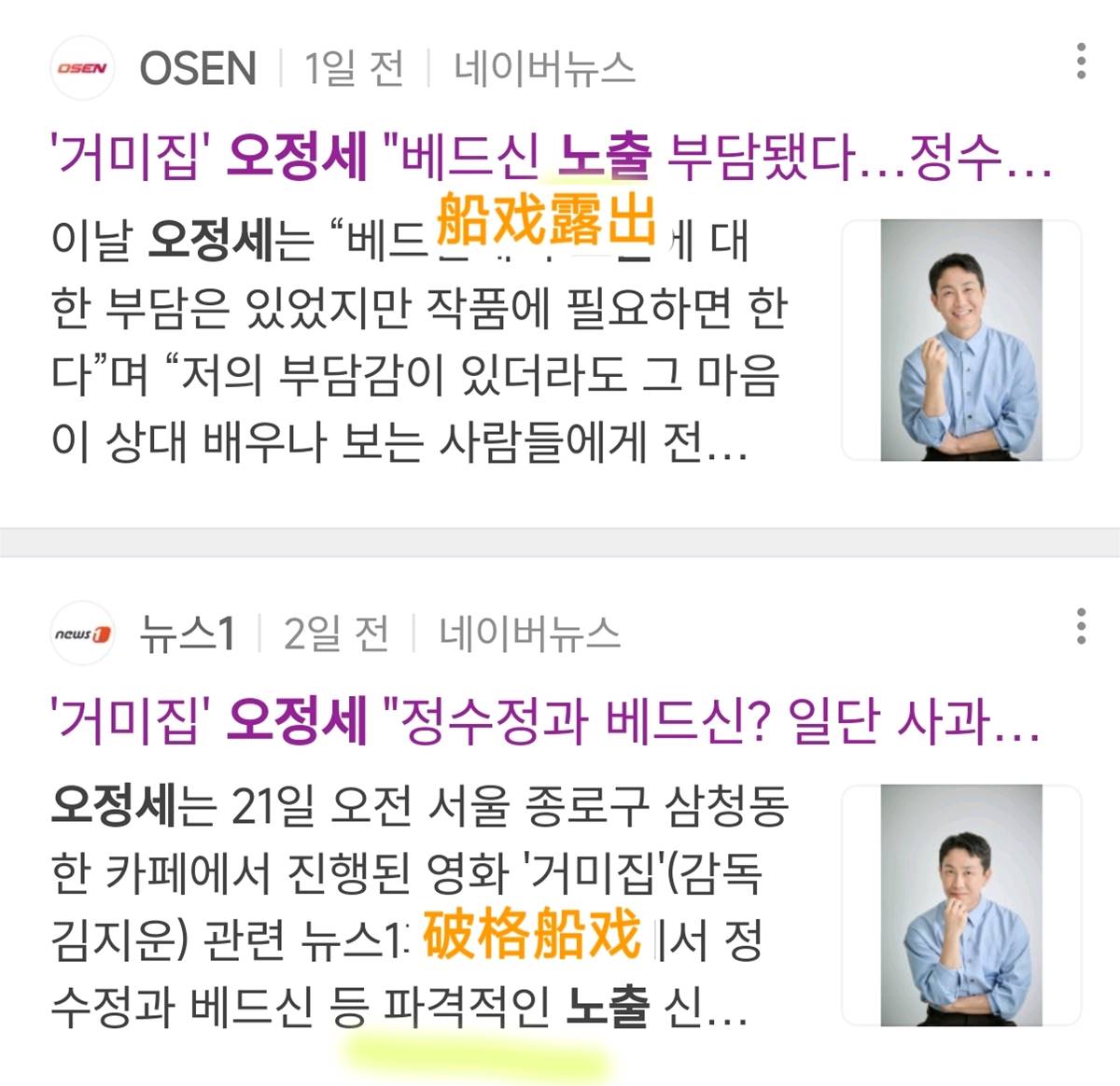Visit the OSEN publisher page
This screenshot has height=1086, width=1120.
point(197,69)
